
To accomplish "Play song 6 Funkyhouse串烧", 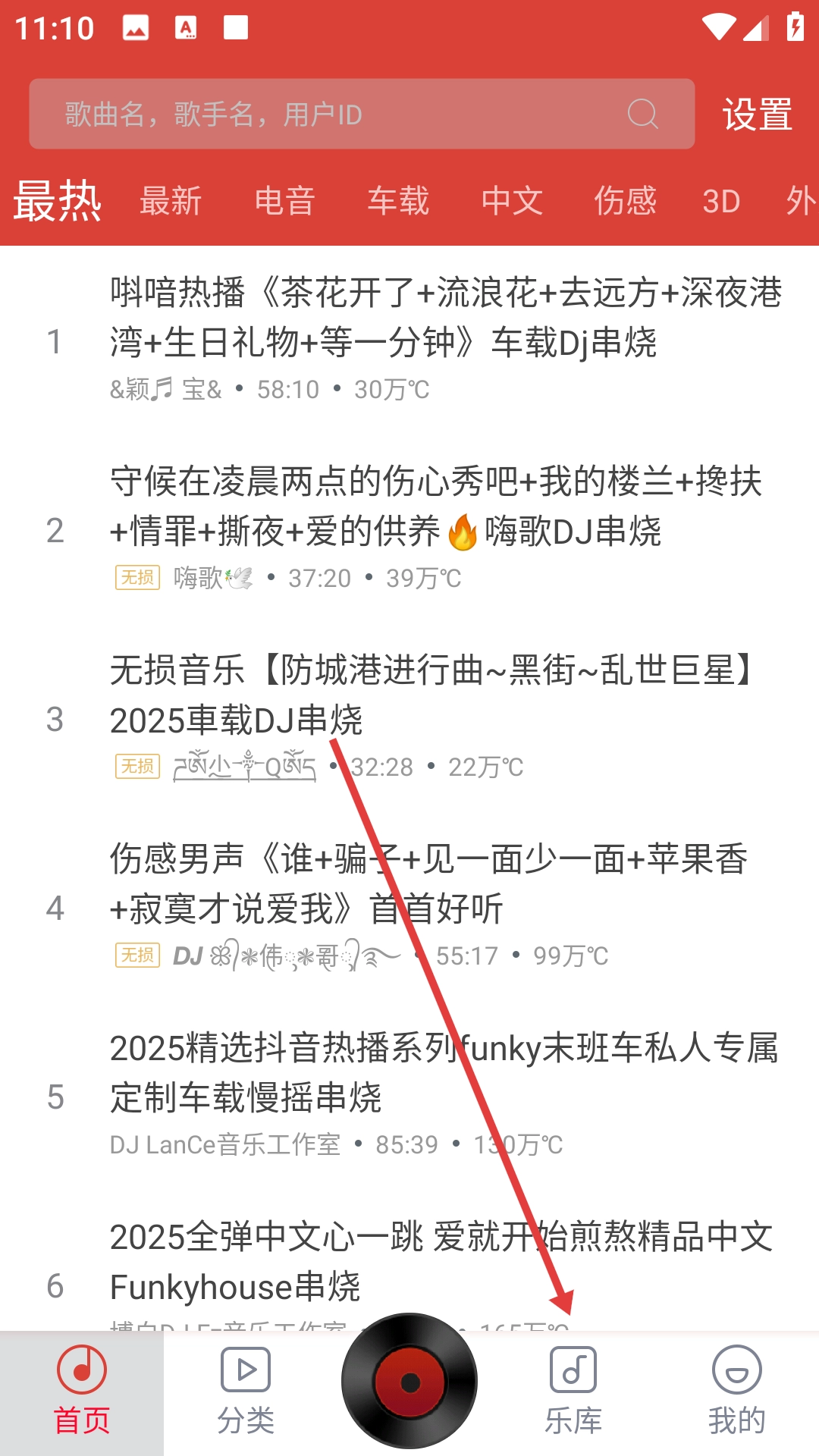I will pyautogui.click(x=441, y=1262).
